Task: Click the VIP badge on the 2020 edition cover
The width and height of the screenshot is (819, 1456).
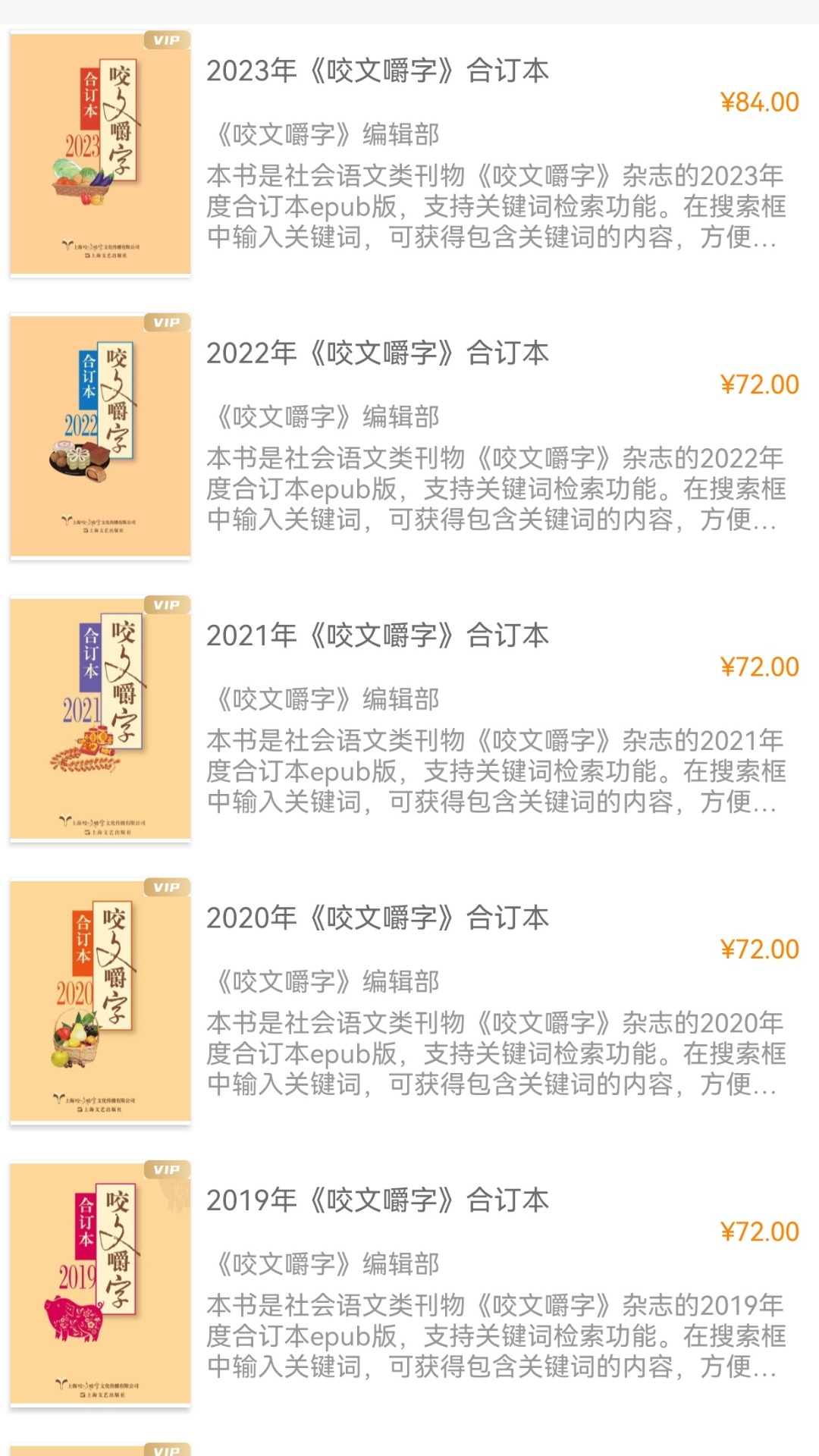Action: point(168,887)
